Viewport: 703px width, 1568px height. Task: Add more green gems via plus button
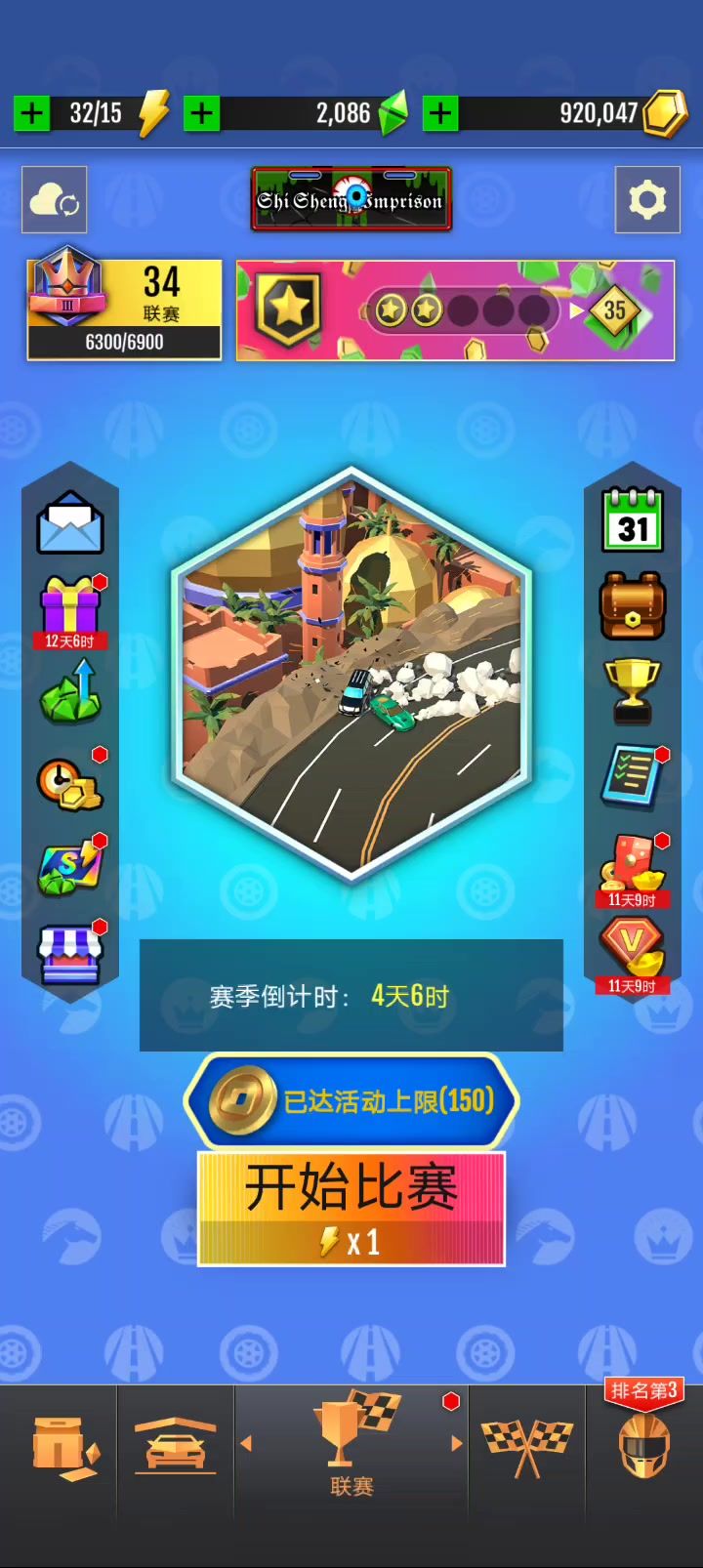pyautogui.click(x=202, y=113)
